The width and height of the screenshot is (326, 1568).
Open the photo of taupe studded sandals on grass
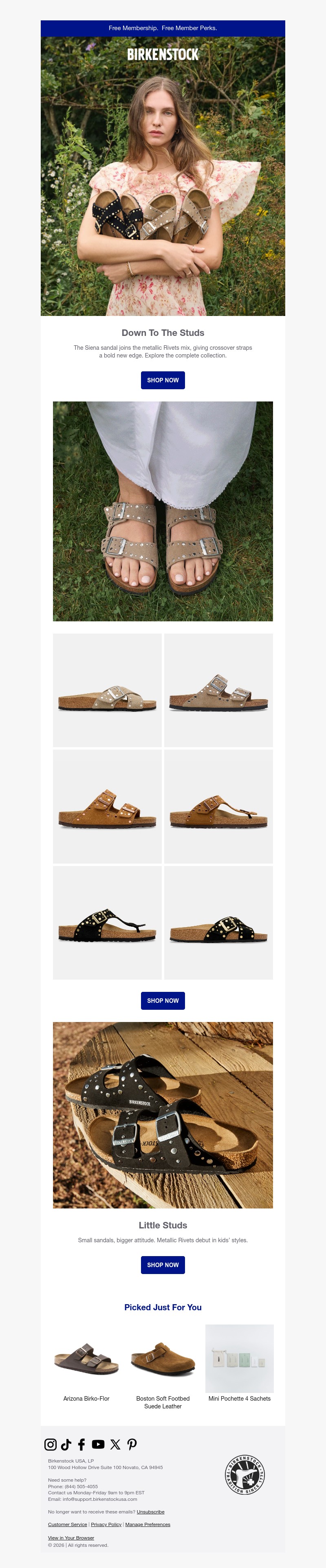point(163,511)
